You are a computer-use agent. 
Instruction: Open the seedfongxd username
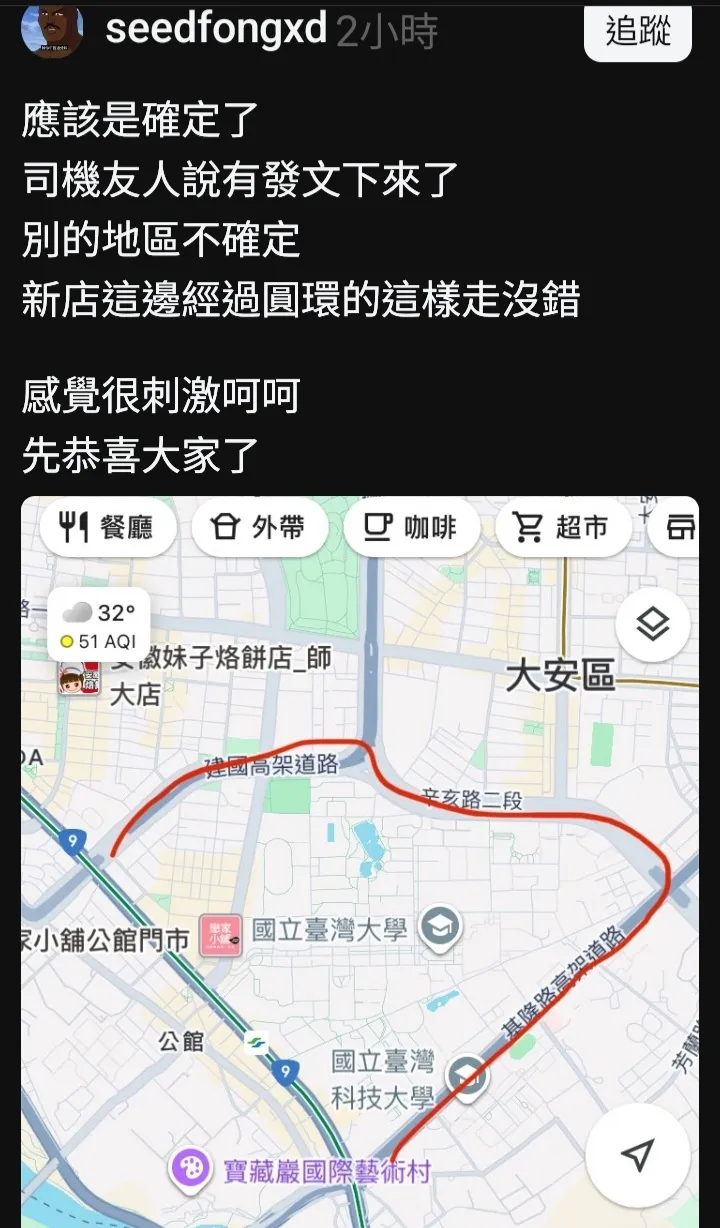tap(216, 31)
